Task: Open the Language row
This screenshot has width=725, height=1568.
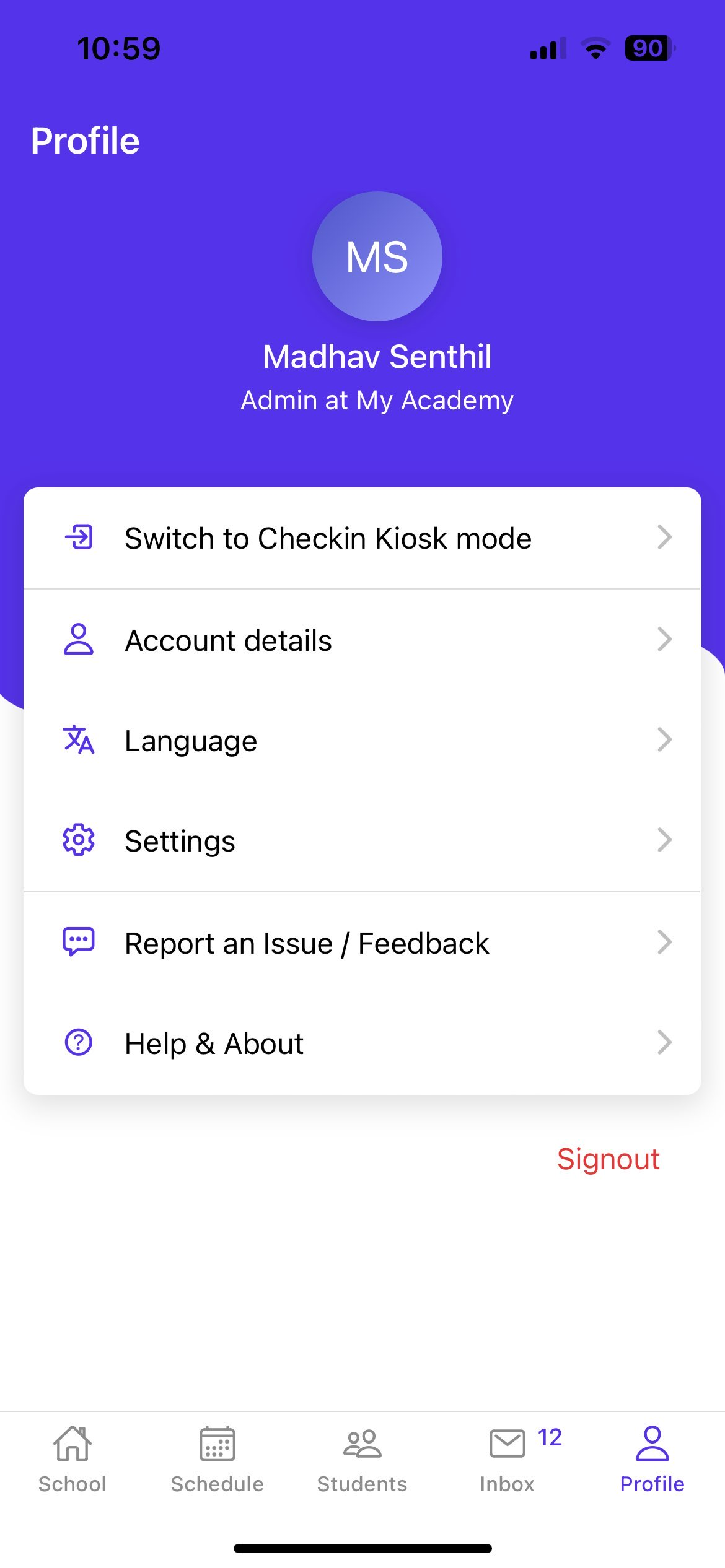Action: click(362, 740)
